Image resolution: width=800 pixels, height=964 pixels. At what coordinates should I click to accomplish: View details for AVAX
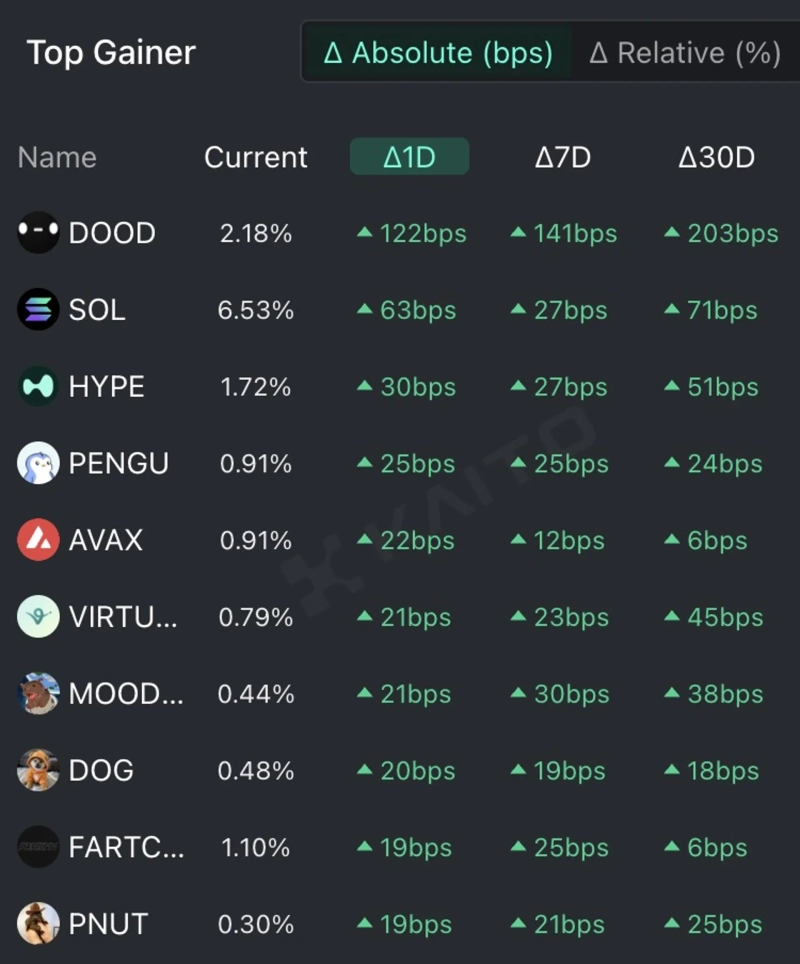(105, 541)
